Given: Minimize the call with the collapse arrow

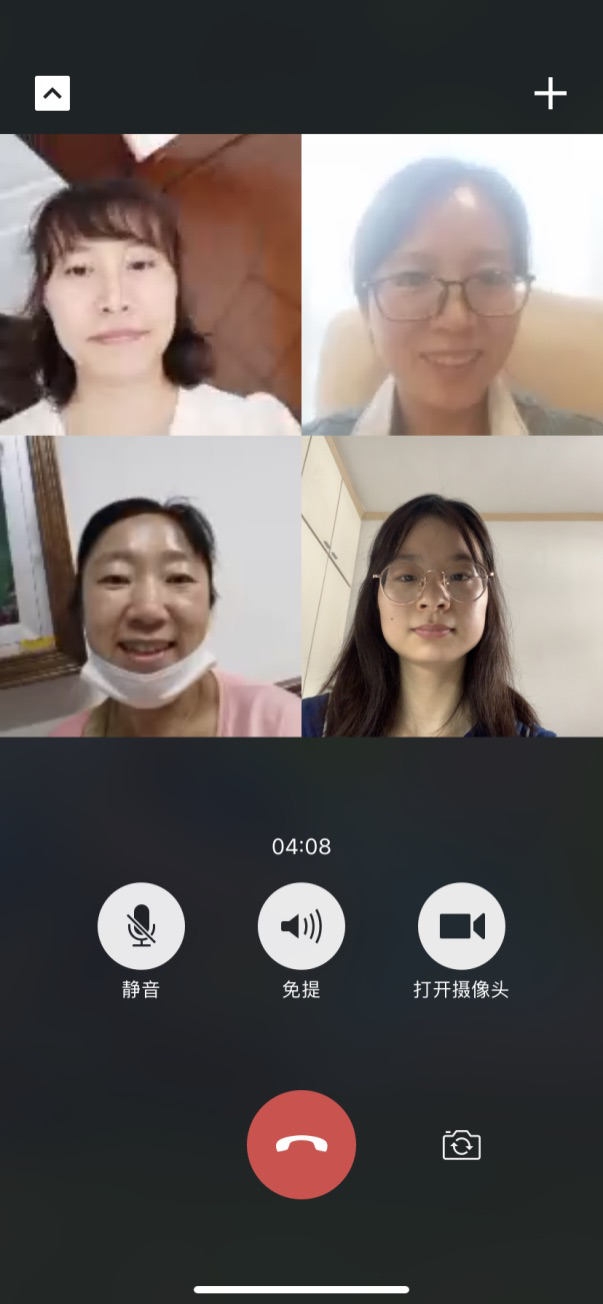Looking at the screenshot, I should tap(52, 94).
